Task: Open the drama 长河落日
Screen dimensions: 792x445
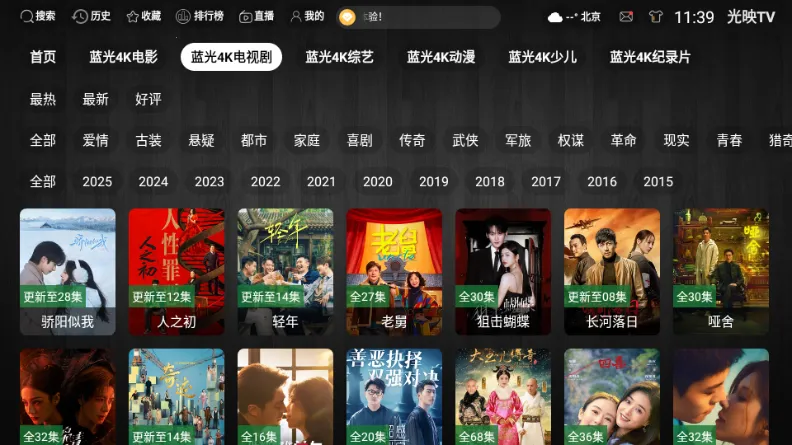Action: pyautogui.click(x=611, y=270)
